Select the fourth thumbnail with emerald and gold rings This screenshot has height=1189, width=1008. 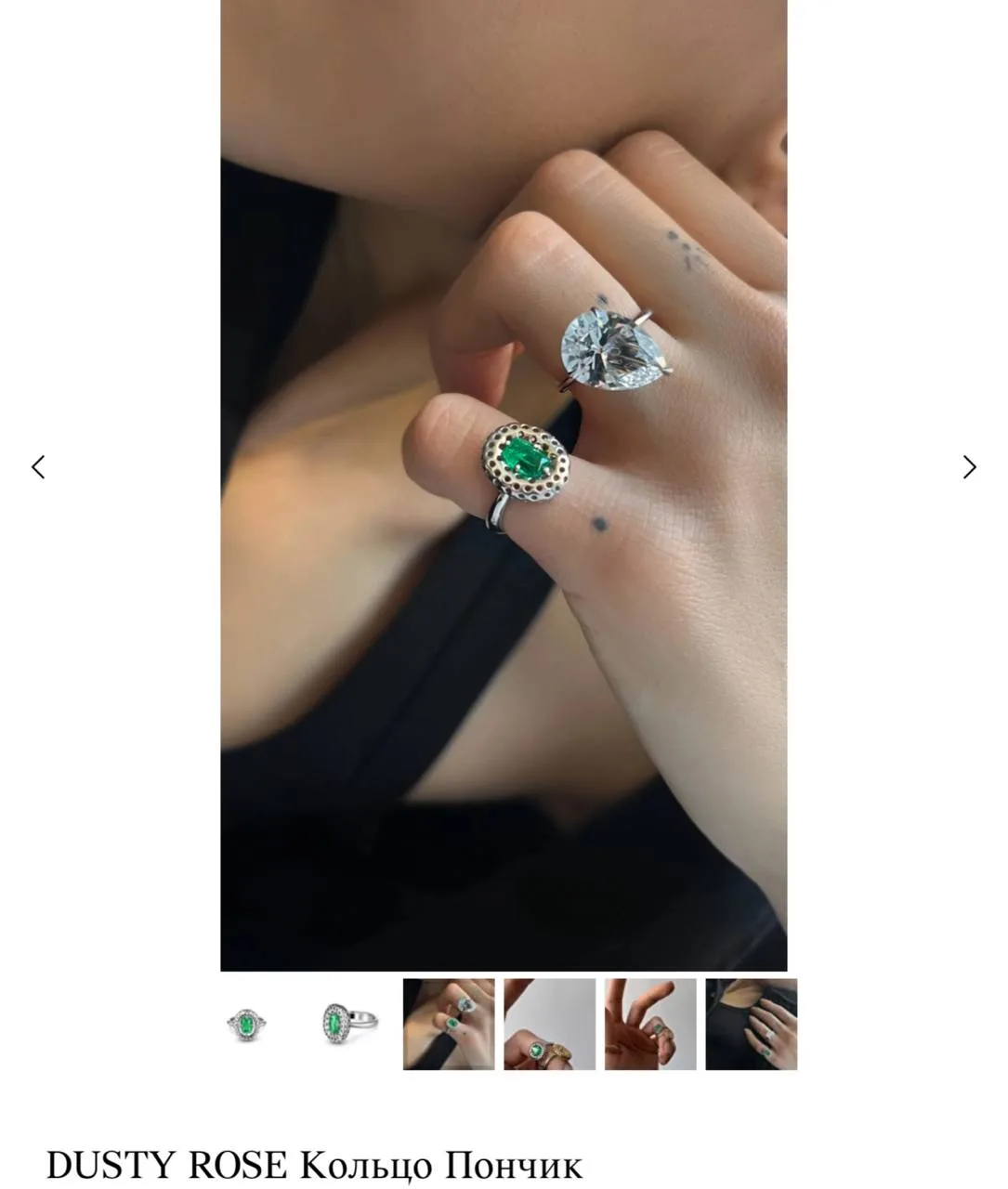pos(550,1024)
